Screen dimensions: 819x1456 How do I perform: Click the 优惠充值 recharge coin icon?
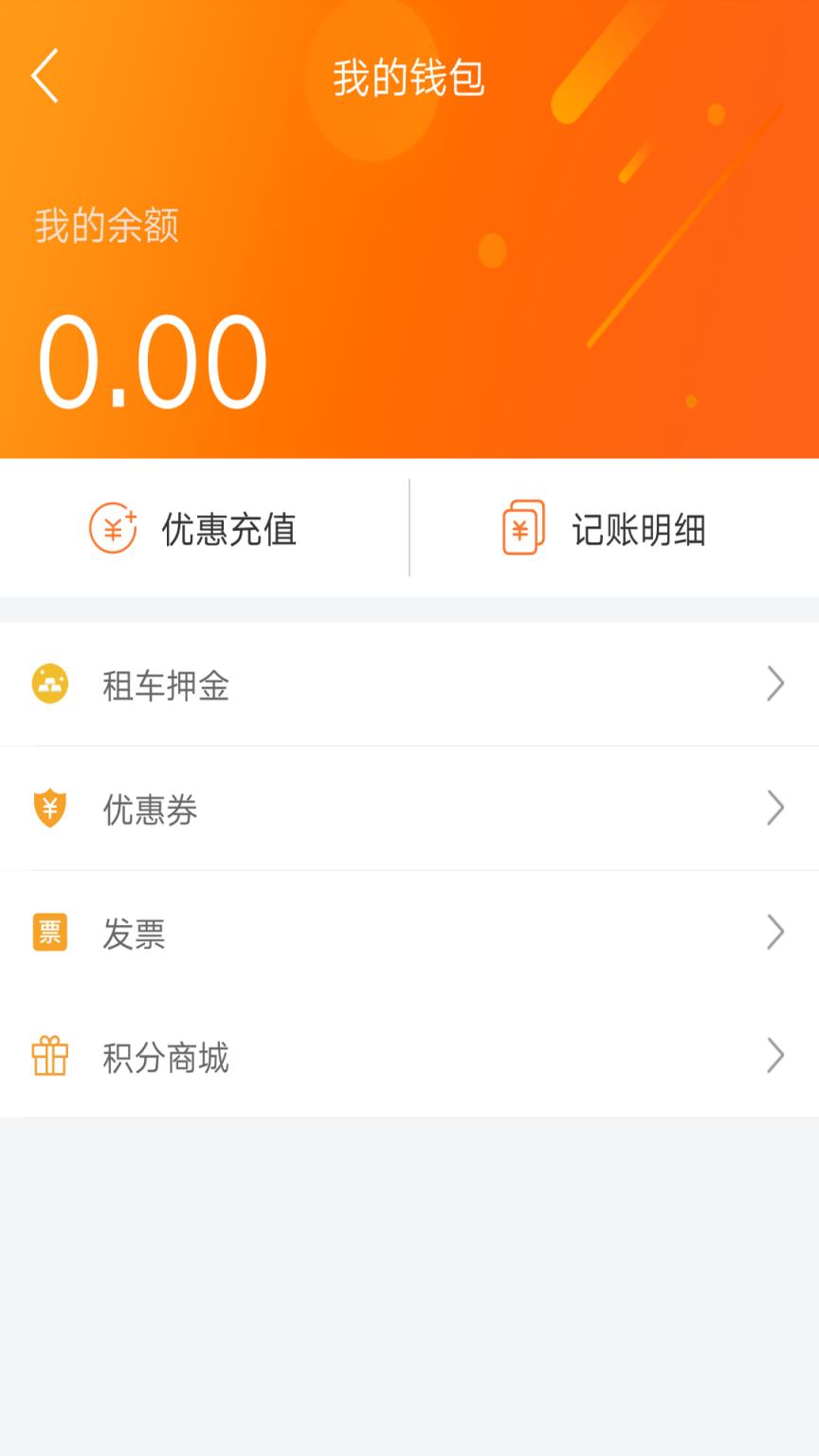coord(112,528)
